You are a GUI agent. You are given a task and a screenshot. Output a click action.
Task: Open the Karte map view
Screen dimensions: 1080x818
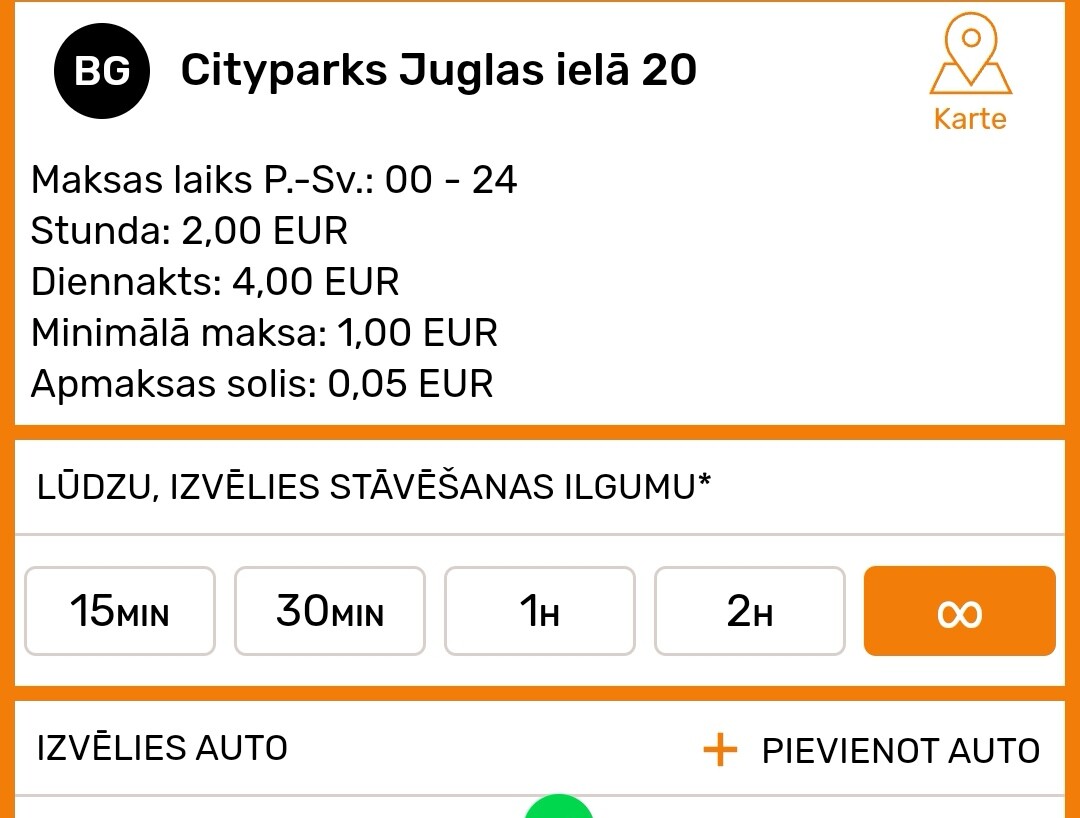coord(970,72)
